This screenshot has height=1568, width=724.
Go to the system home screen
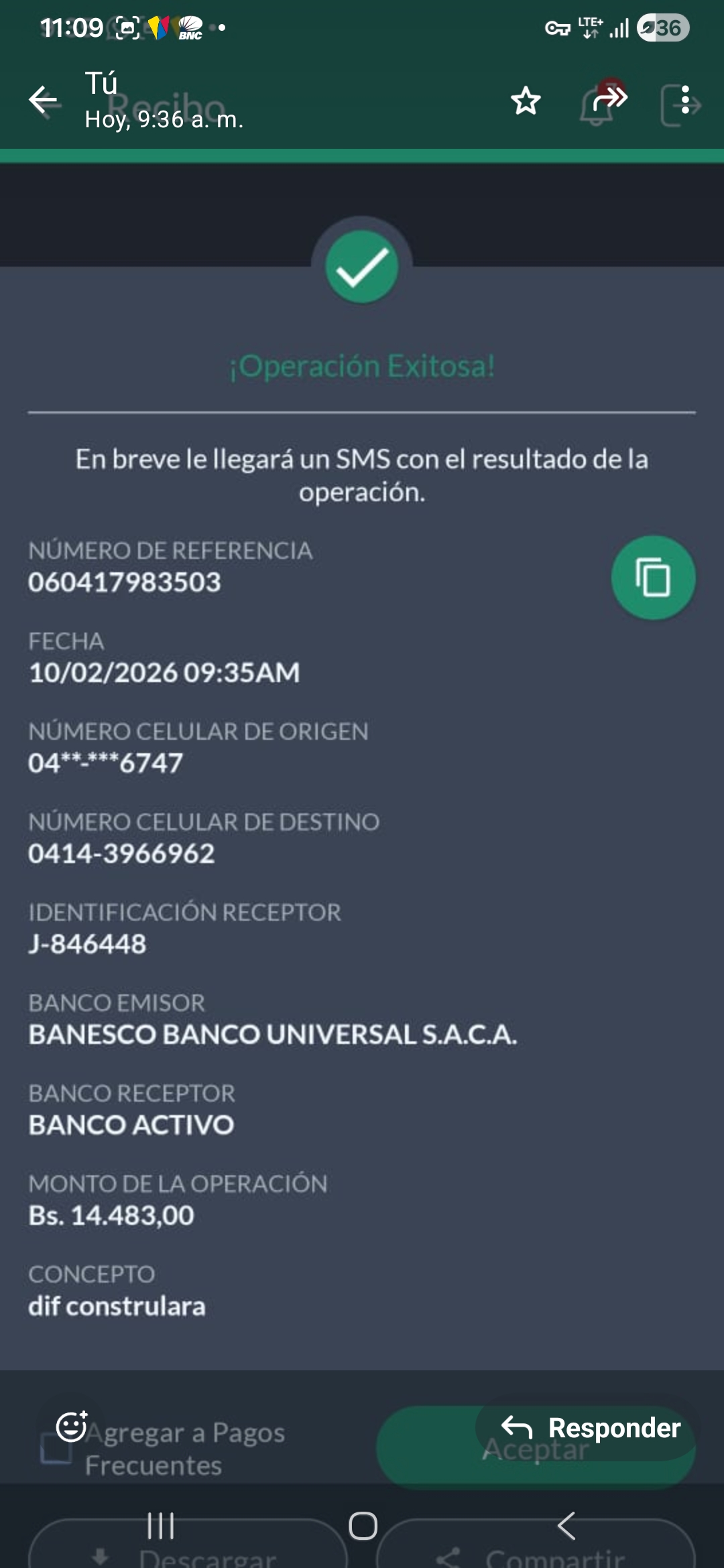[x=363, y=1526]
